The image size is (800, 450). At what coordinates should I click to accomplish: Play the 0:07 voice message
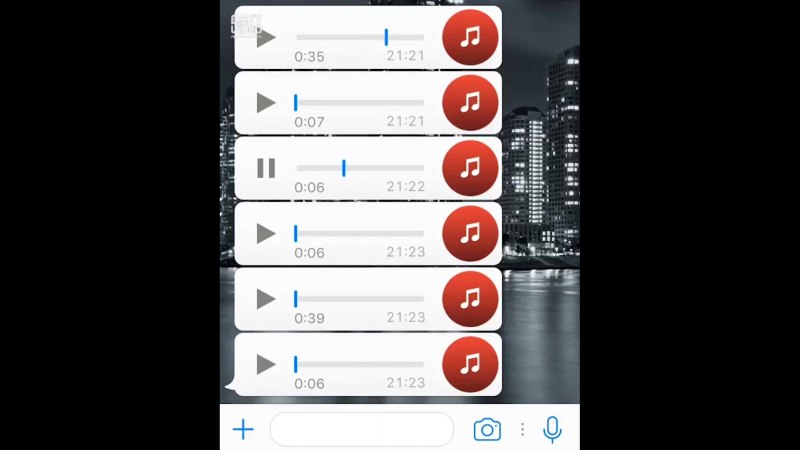[265, 102]
